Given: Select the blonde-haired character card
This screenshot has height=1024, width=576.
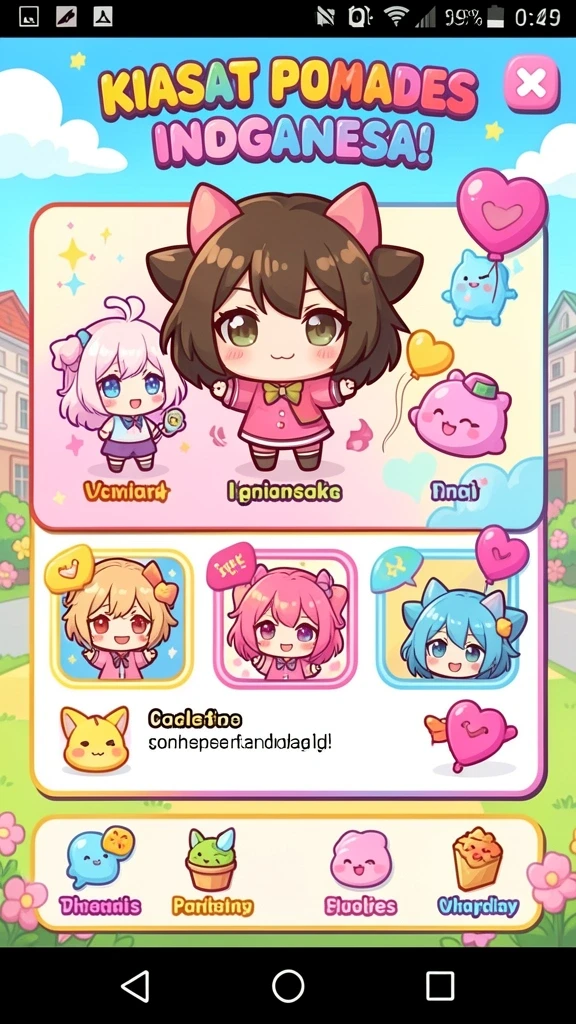Looking at the screenshot, I should [x=121, y=619].
